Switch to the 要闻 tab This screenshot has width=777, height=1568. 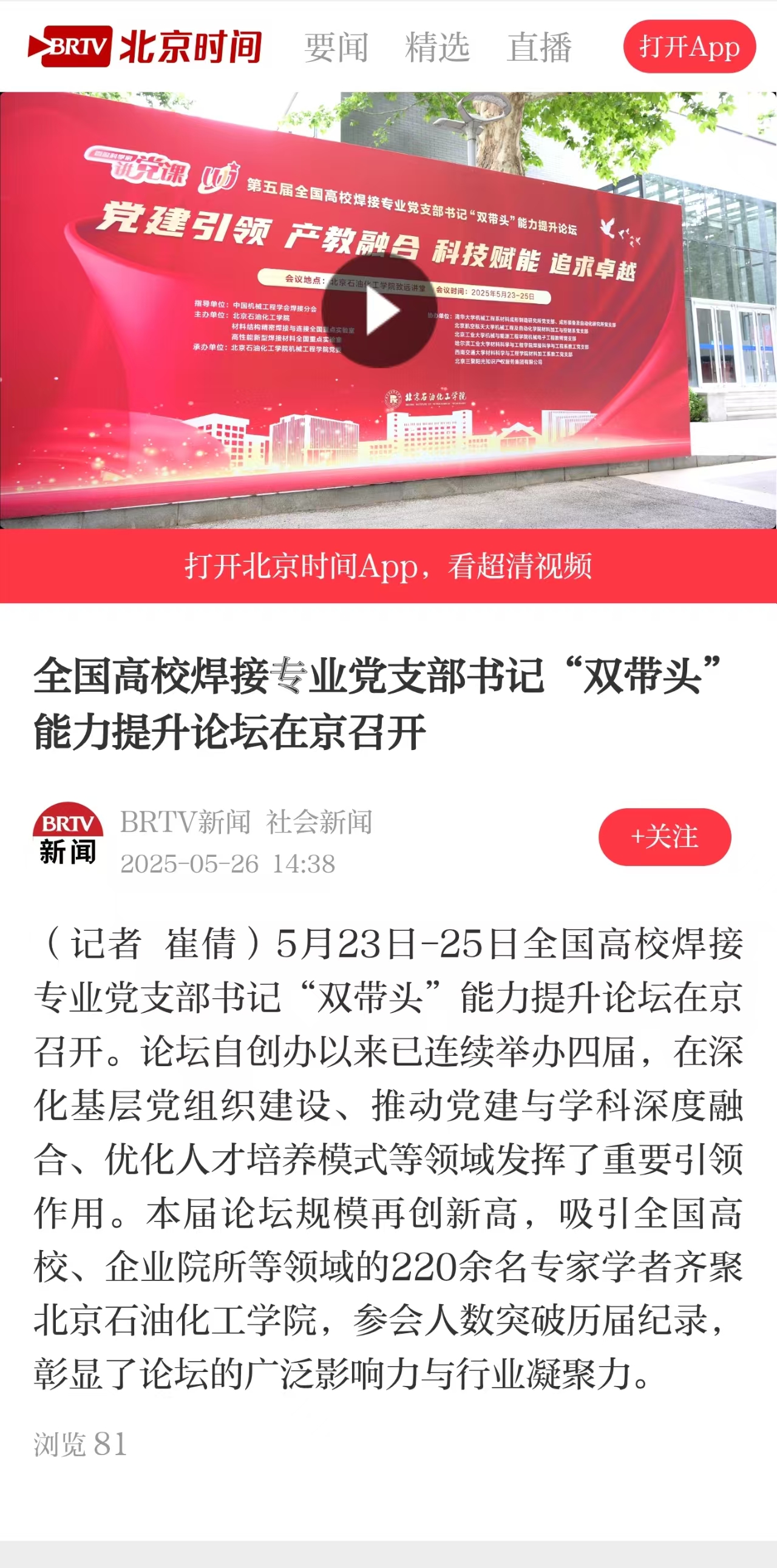click(x=336, y=47)
